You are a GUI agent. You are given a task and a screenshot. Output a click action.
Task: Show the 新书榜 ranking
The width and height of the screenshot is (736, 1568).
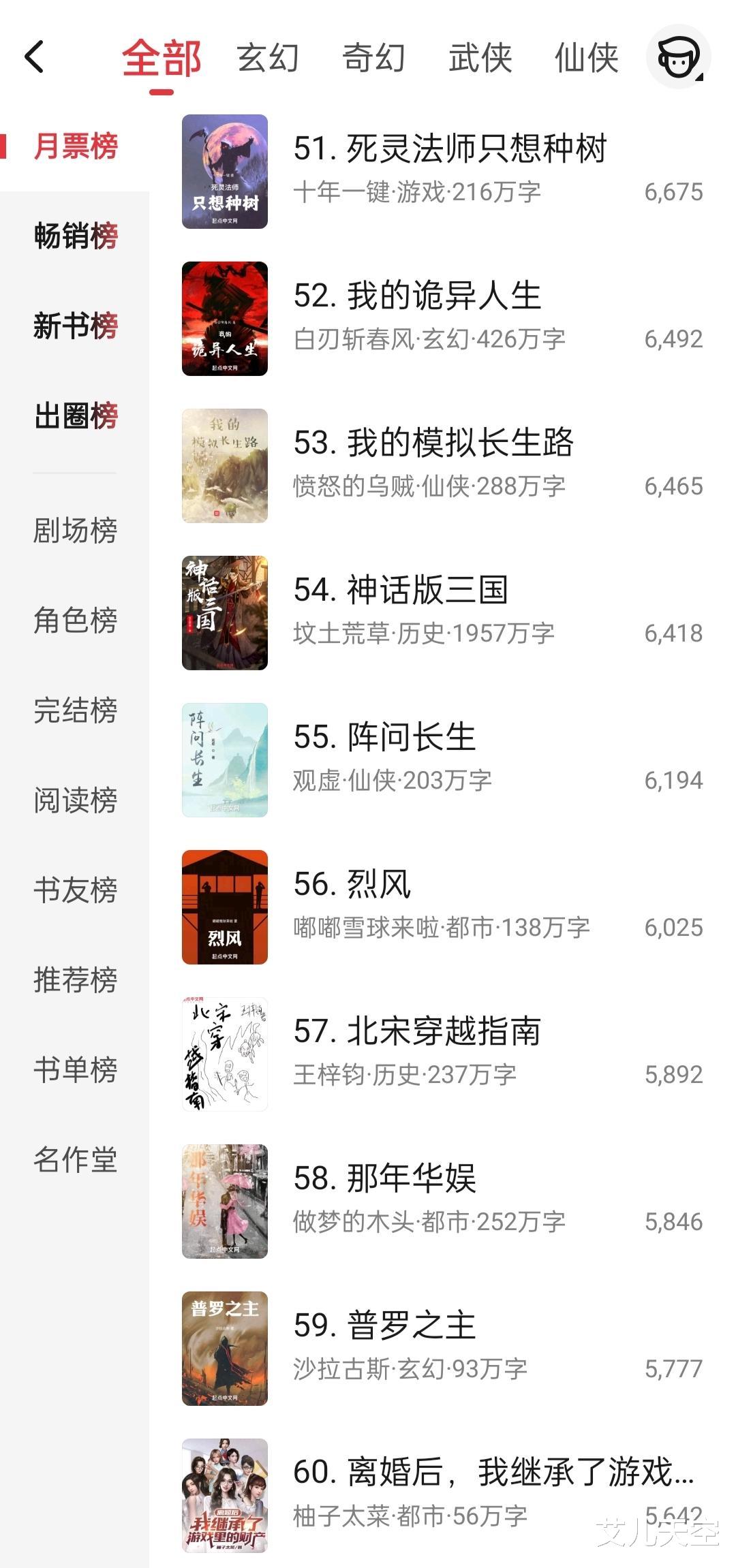(x=76, y=326)
